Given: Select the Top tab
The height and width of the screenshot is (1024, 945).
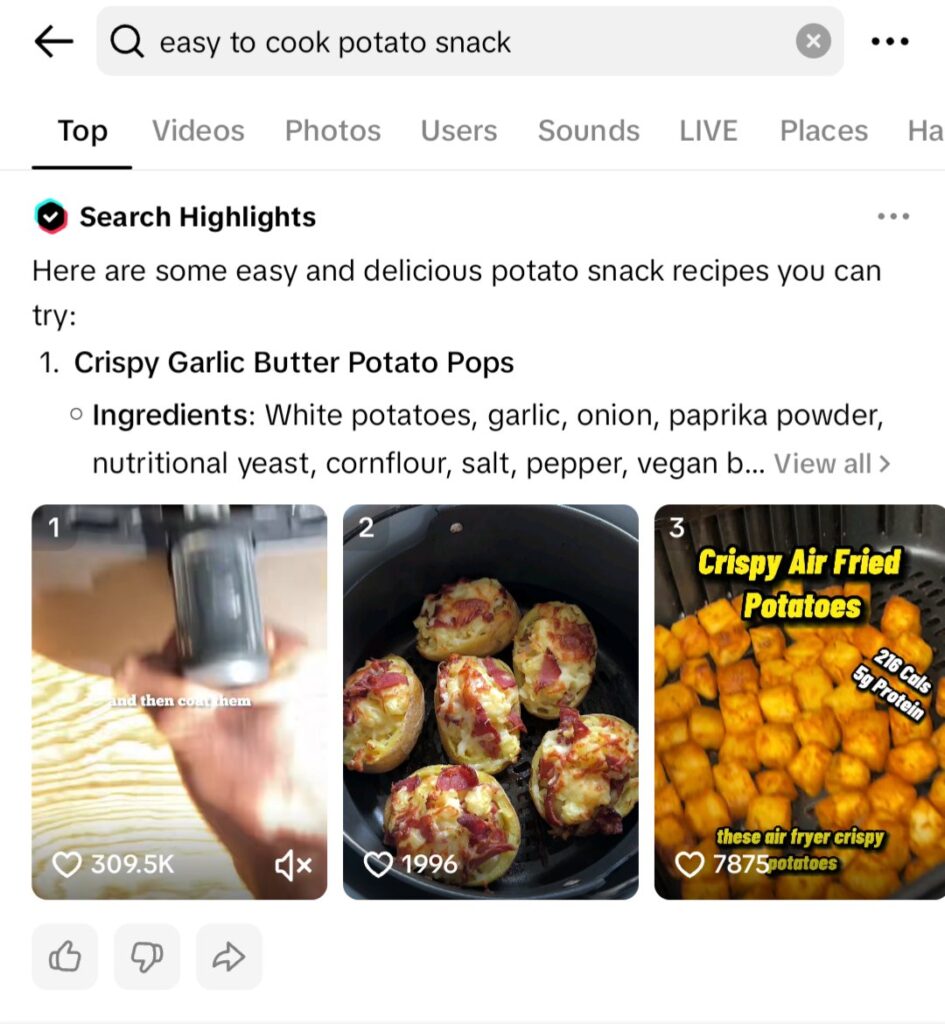Looking at the screenshot, I should 82,131.
